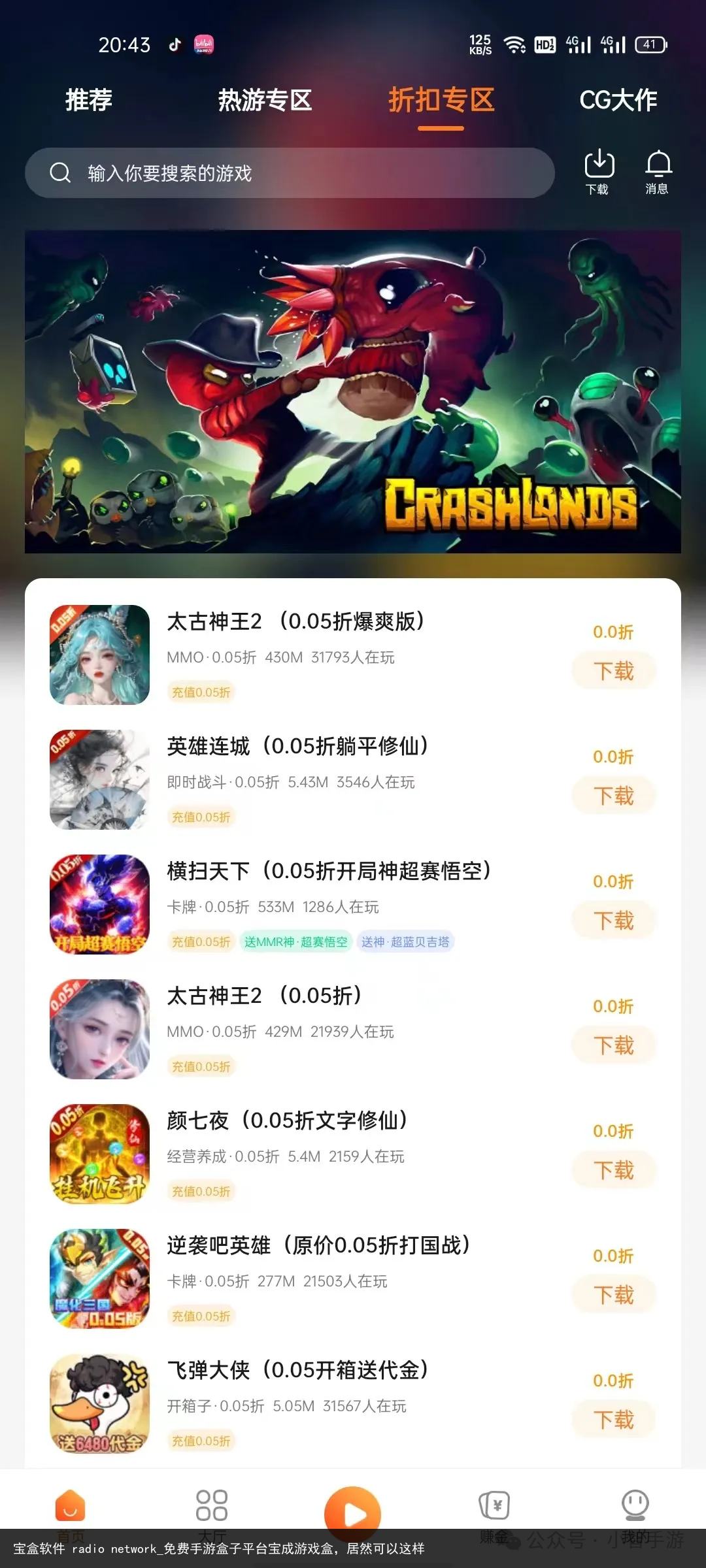The image size is (706, 1568).
Task: Switch to the 热游专区 tab
Action: pos(265,100)
